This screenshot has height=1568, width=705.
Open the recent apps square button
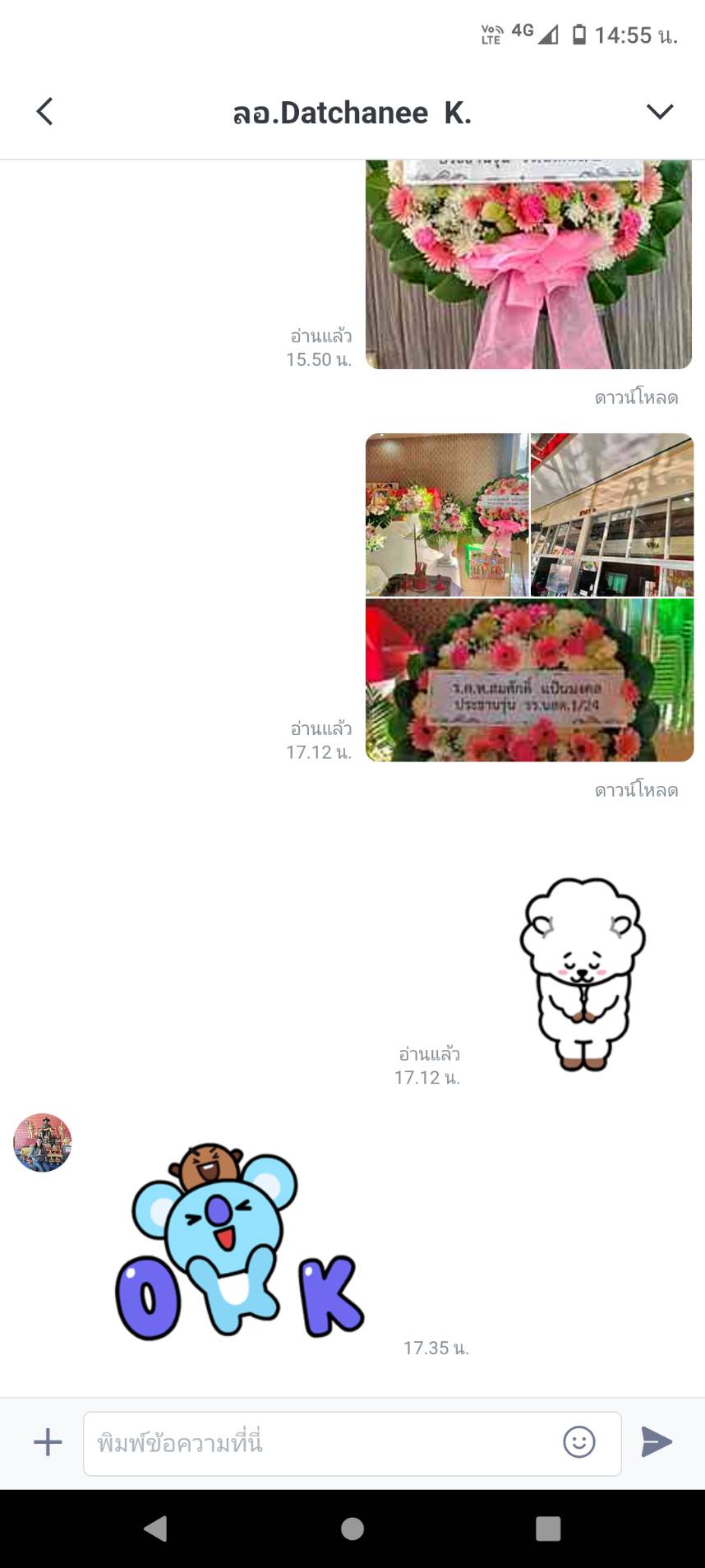548,1529
